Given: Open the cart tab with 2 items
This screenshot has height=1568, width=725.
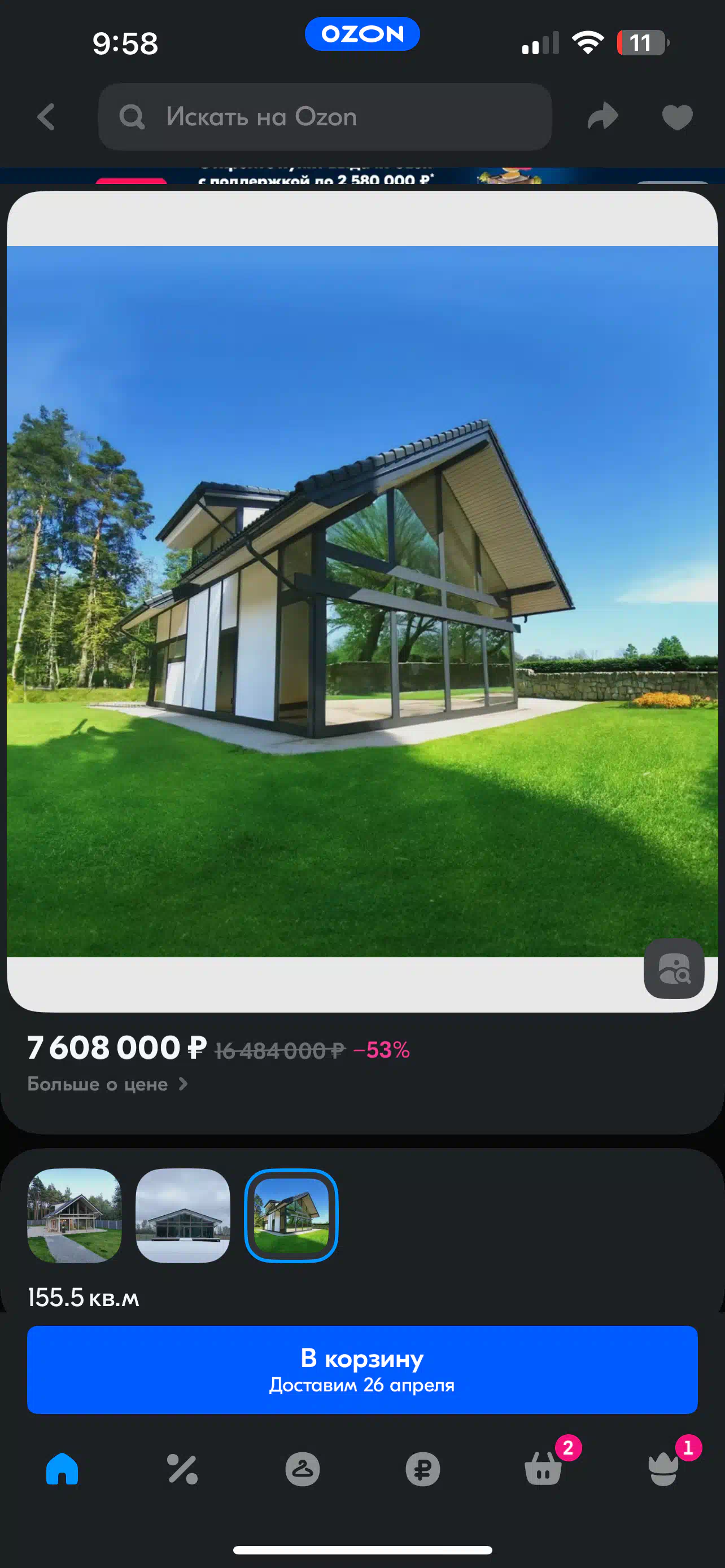Looking at the screenshot, I should (543, 1469).
